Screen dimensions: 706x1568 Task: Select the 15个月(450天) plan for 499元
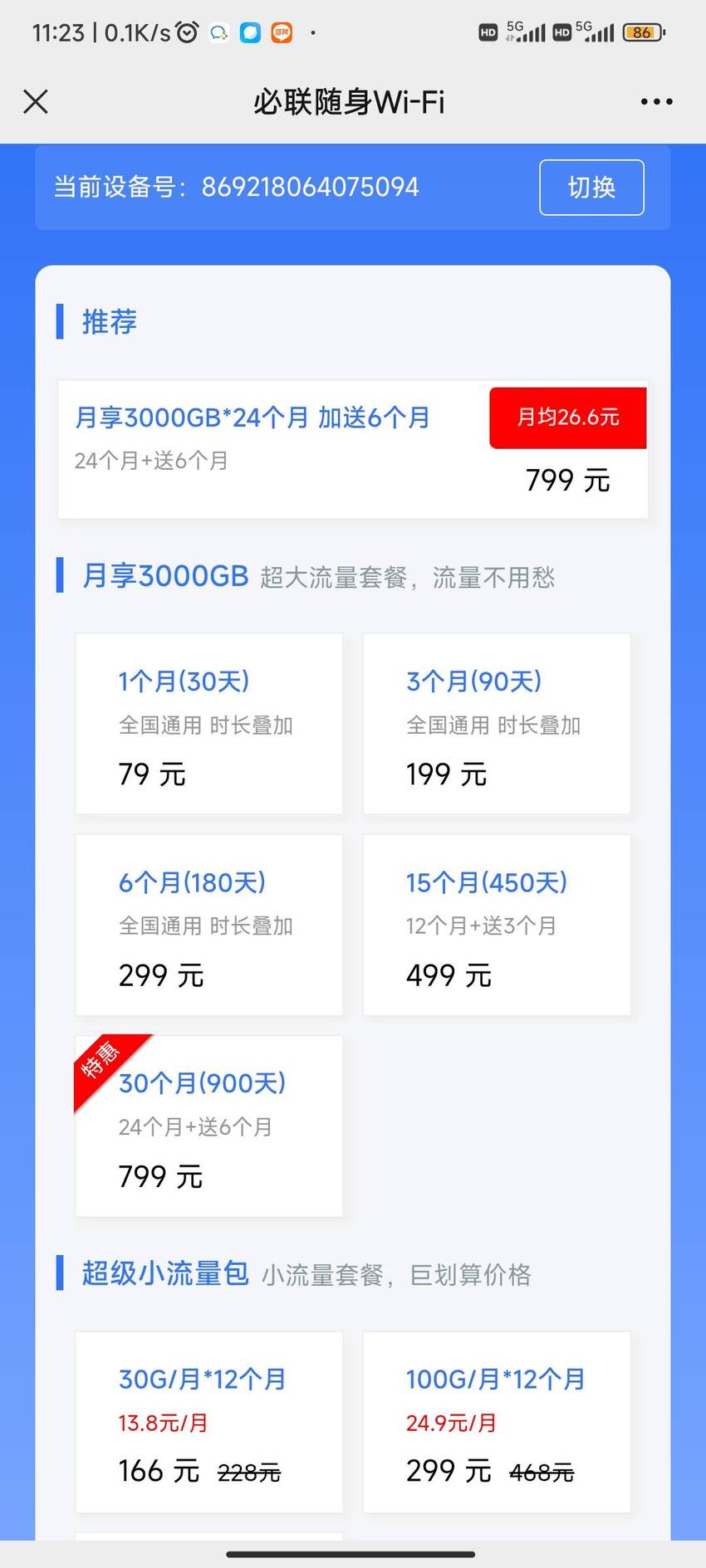click(497, 925)
